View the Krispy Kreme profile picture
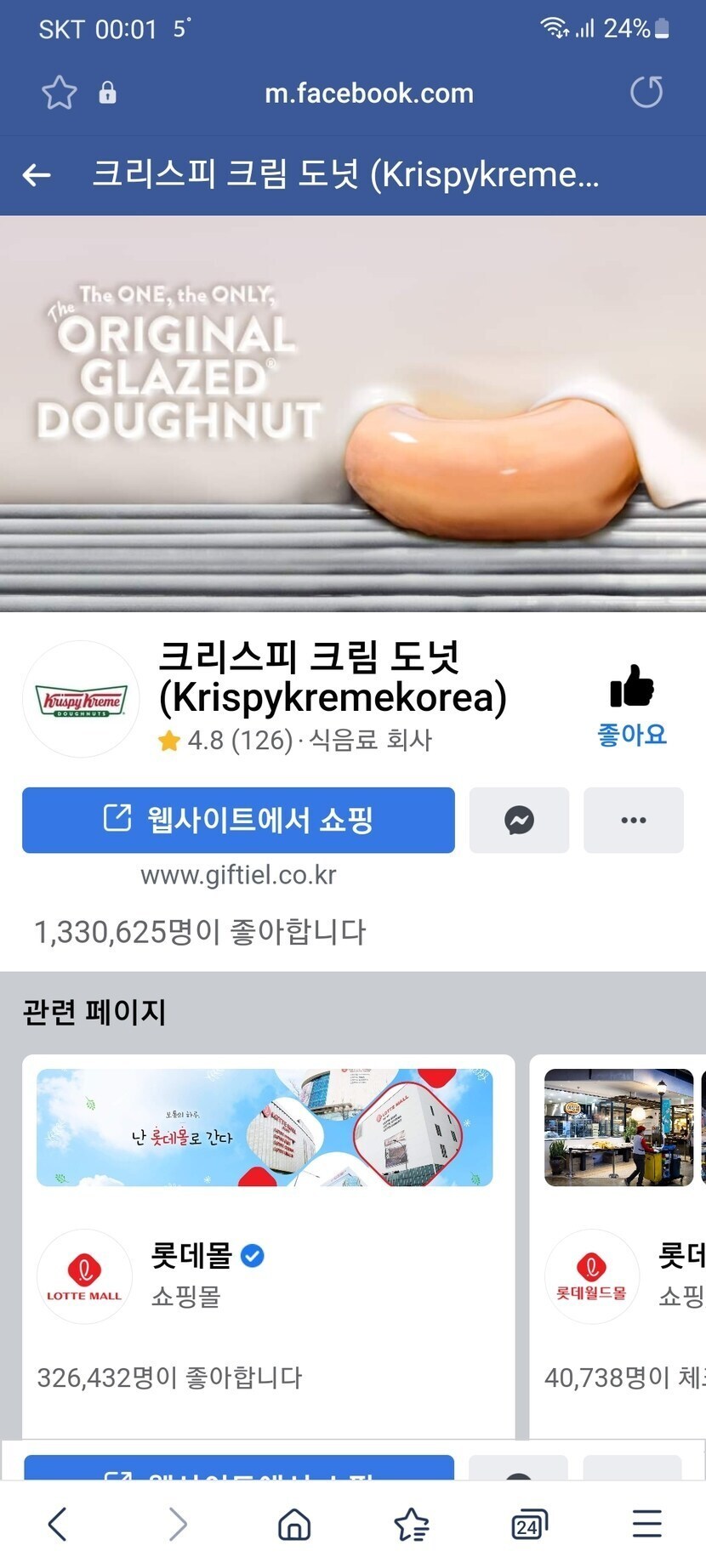The width and height of the screenshot is (706, 1568). coord(82,700)
